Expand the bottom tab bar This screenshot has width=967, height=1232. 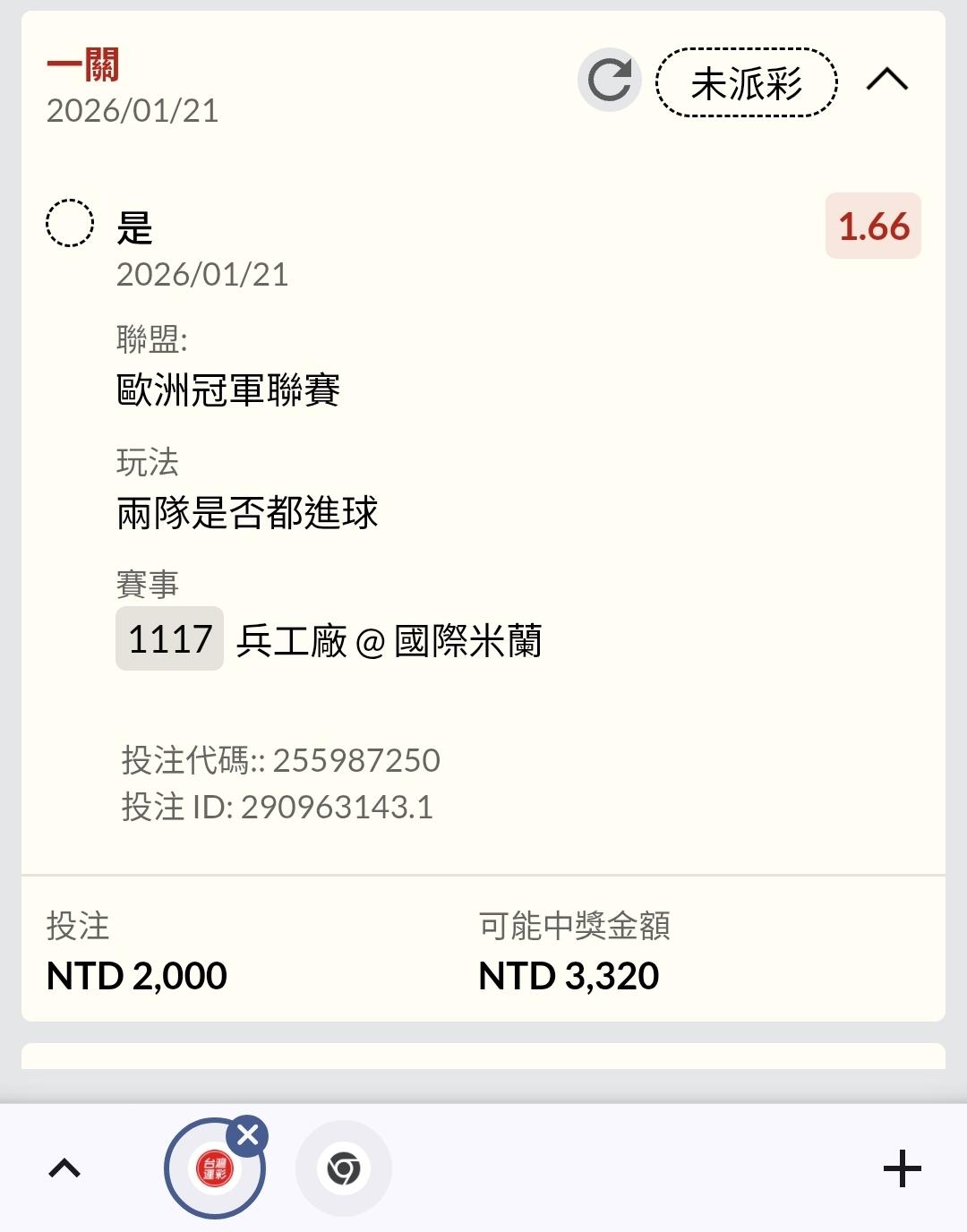64,1168
